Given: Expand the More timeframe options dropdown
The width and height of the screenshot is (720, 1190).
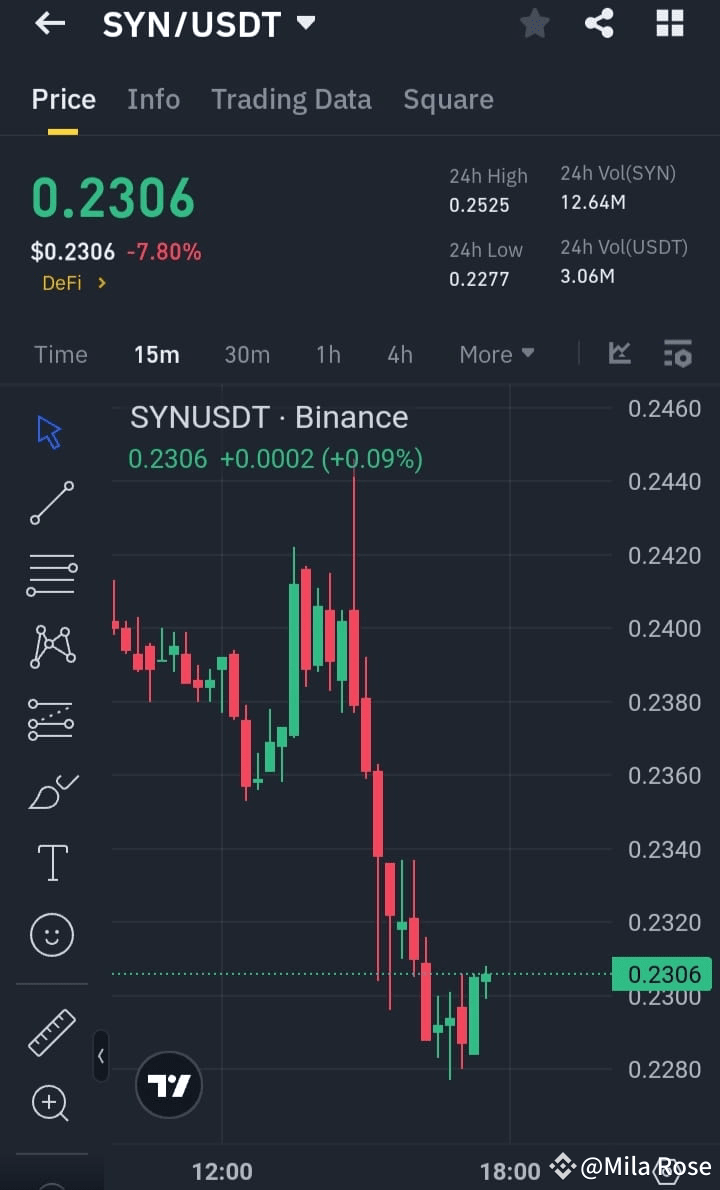Looking at the screenshot, I should coord(496,353).
